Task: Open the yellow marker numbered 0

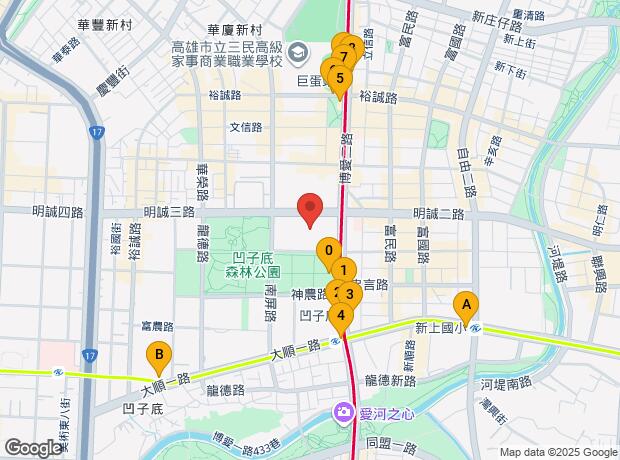Action: click(327, 251)
